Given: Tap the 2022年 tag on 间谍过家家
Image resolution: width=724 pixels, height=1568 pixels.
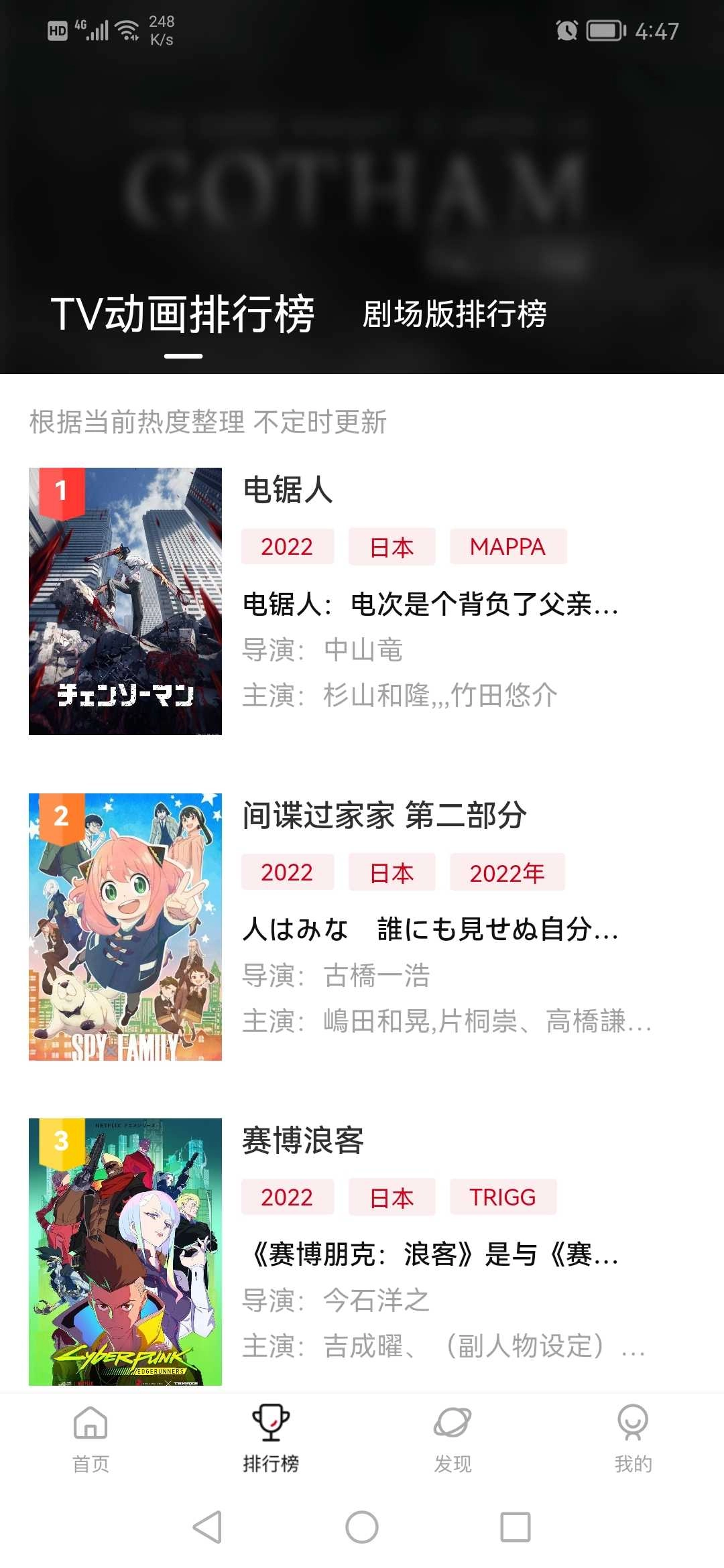Looking at the screenshot, I should [507, 872].
